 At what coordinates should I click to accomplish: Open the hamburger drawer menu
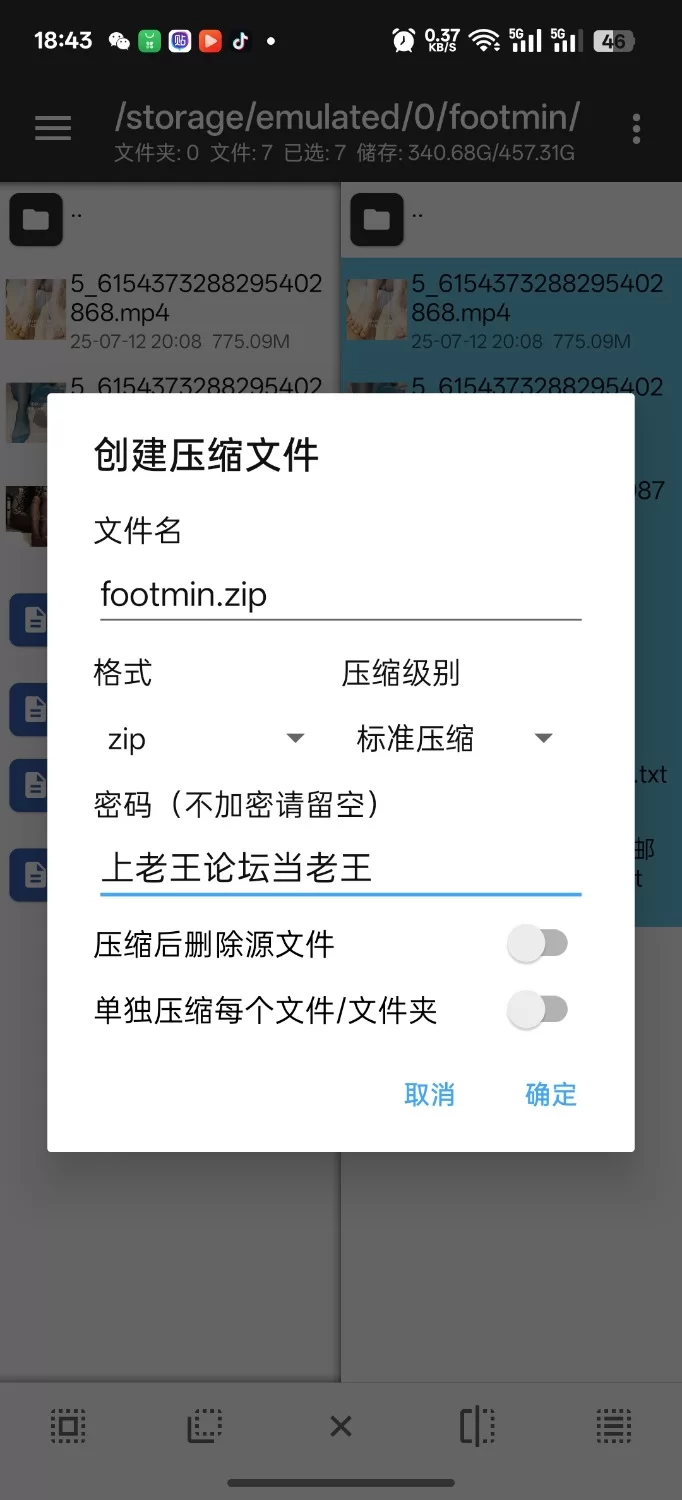click(x=53, y=128)
